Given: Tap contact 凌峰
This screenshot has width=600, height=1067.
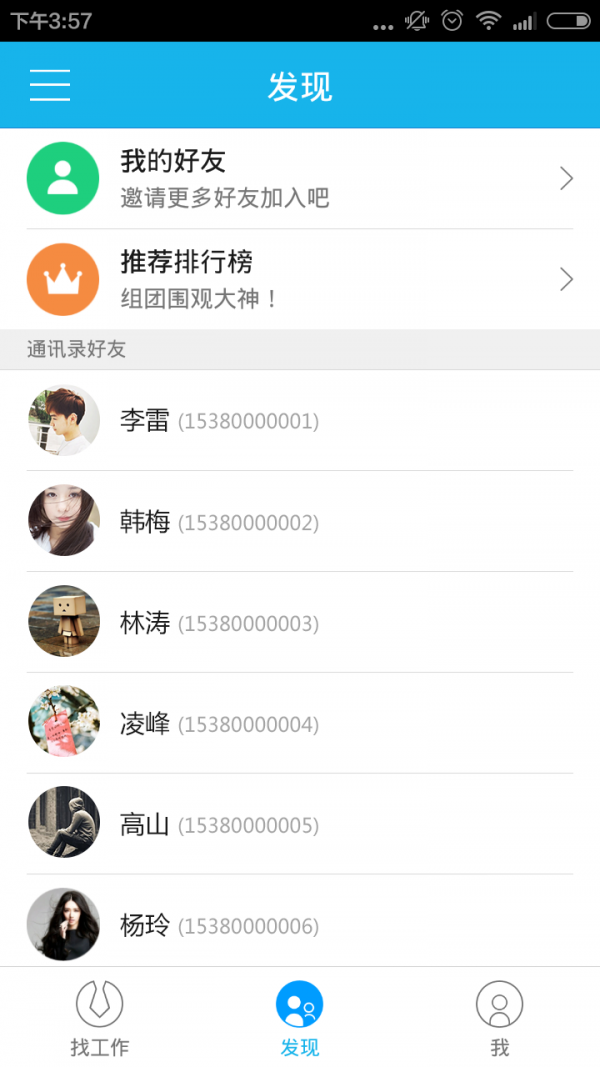Looking at the screenshot, I should click(x=300, y=723).
